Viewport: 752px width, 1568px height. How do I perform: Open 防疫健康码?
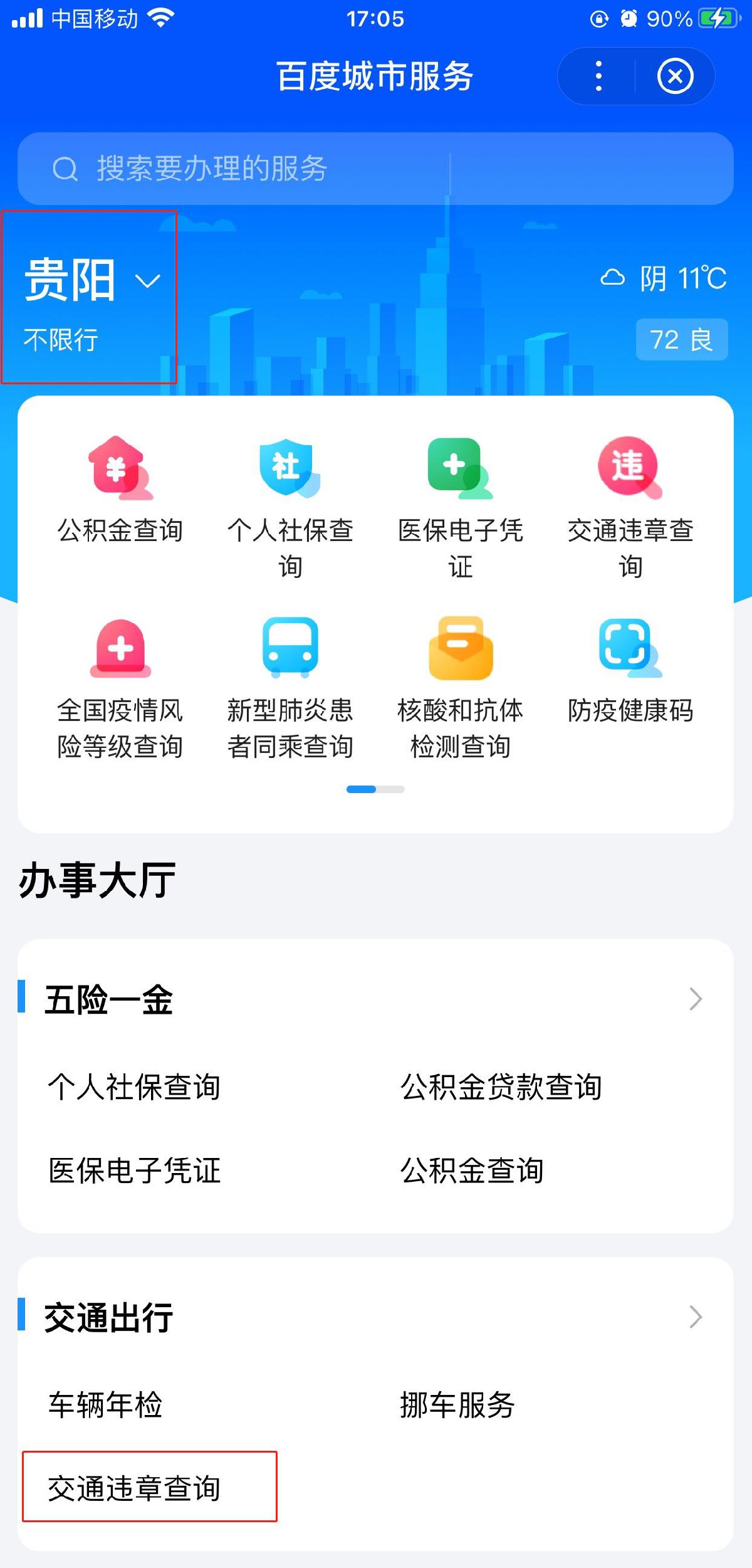[630, 671]
